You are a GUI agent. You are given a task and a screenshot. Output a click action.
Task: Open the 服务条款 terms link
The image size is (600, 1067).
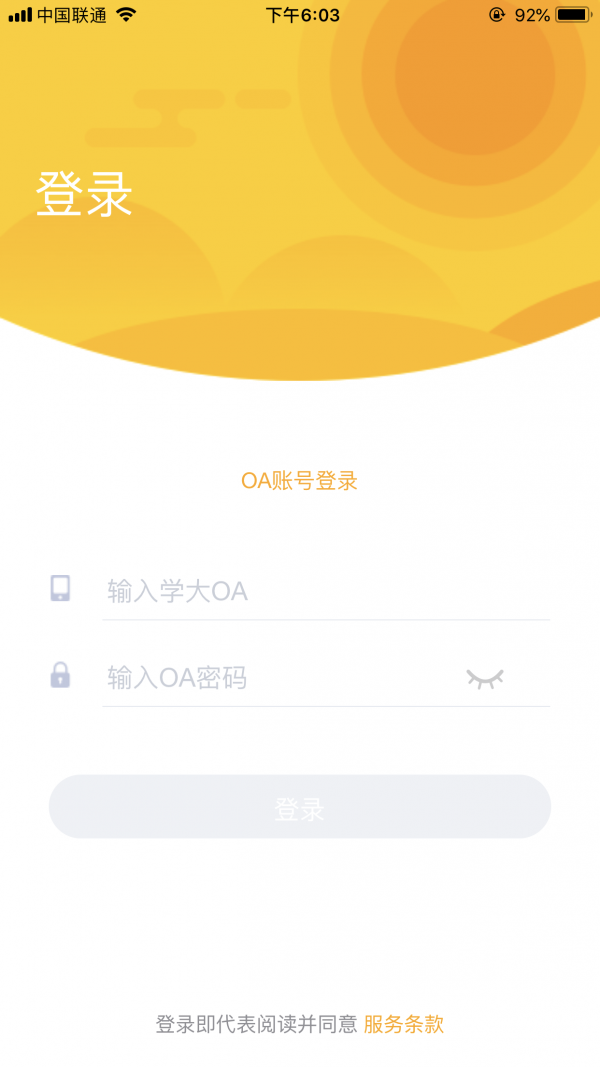pyautogui.click(x=403, y=1024)
